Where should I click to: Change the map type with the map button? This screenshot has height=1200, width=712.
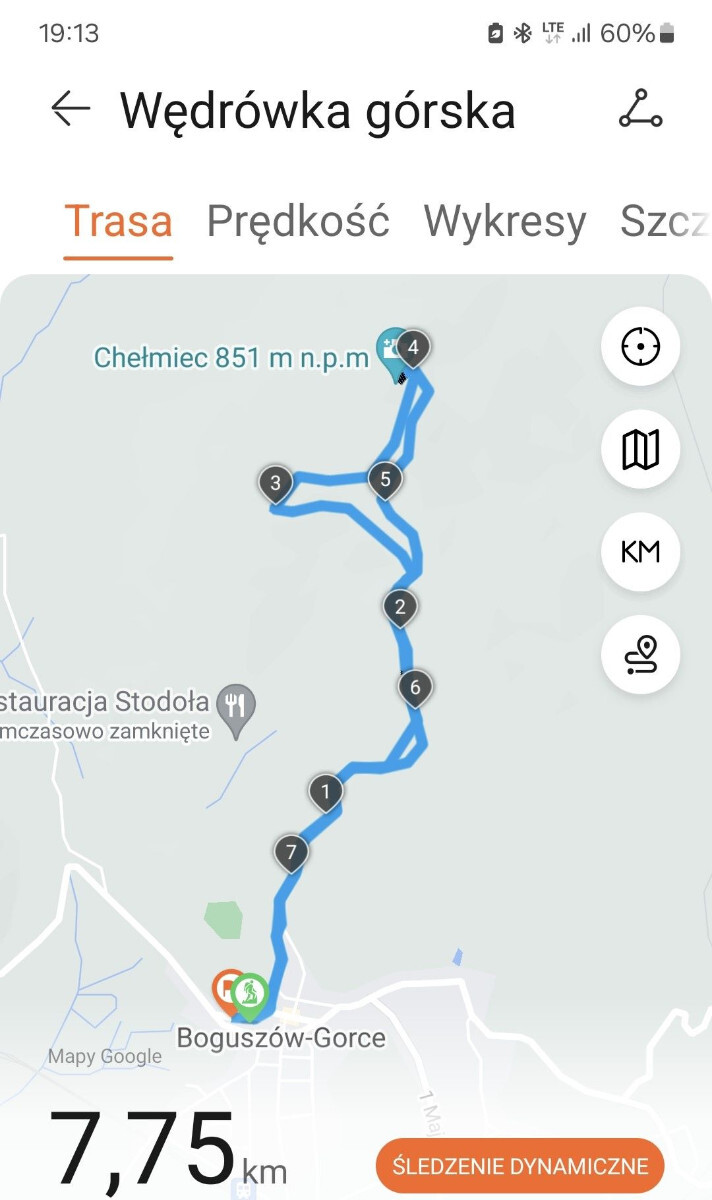pyautogui.click(x=640, y=449)
